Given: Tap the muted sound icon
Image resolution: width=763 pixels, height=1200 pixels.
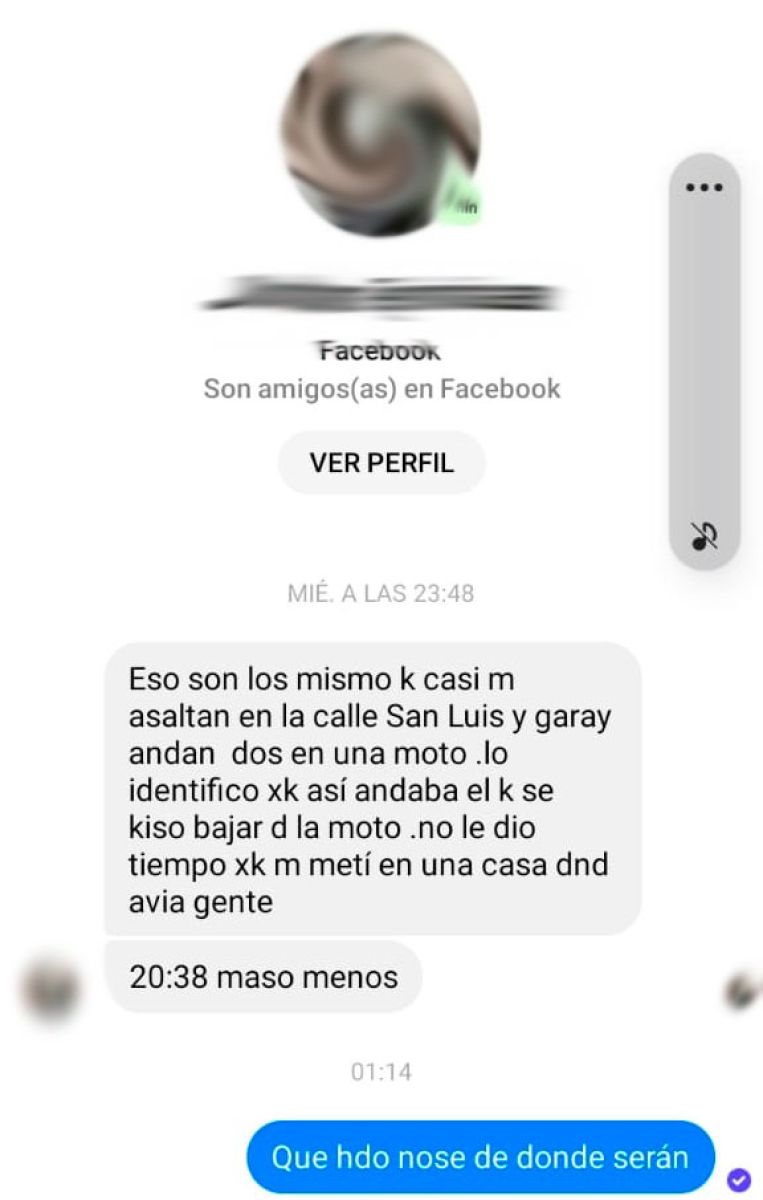Looking at the screenshot, I should click(704, 538).
